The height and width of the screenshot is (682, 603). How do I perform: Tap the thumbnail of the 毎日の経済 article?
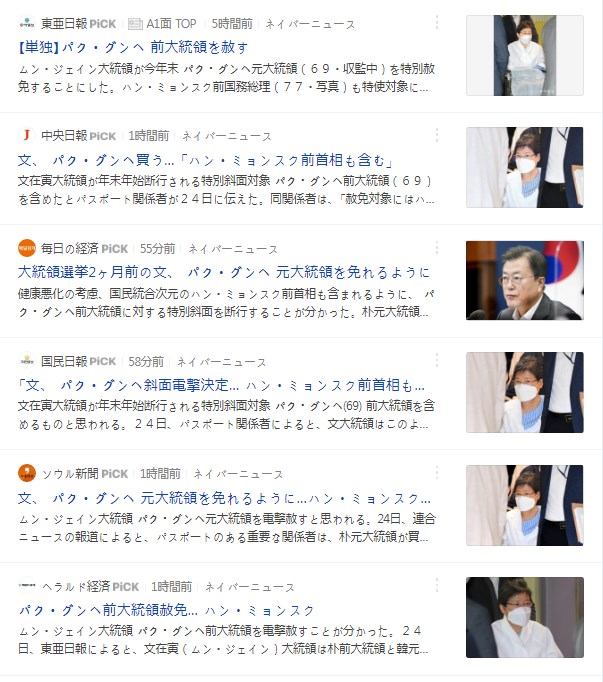pyautogui.click(x=524, y=280)
